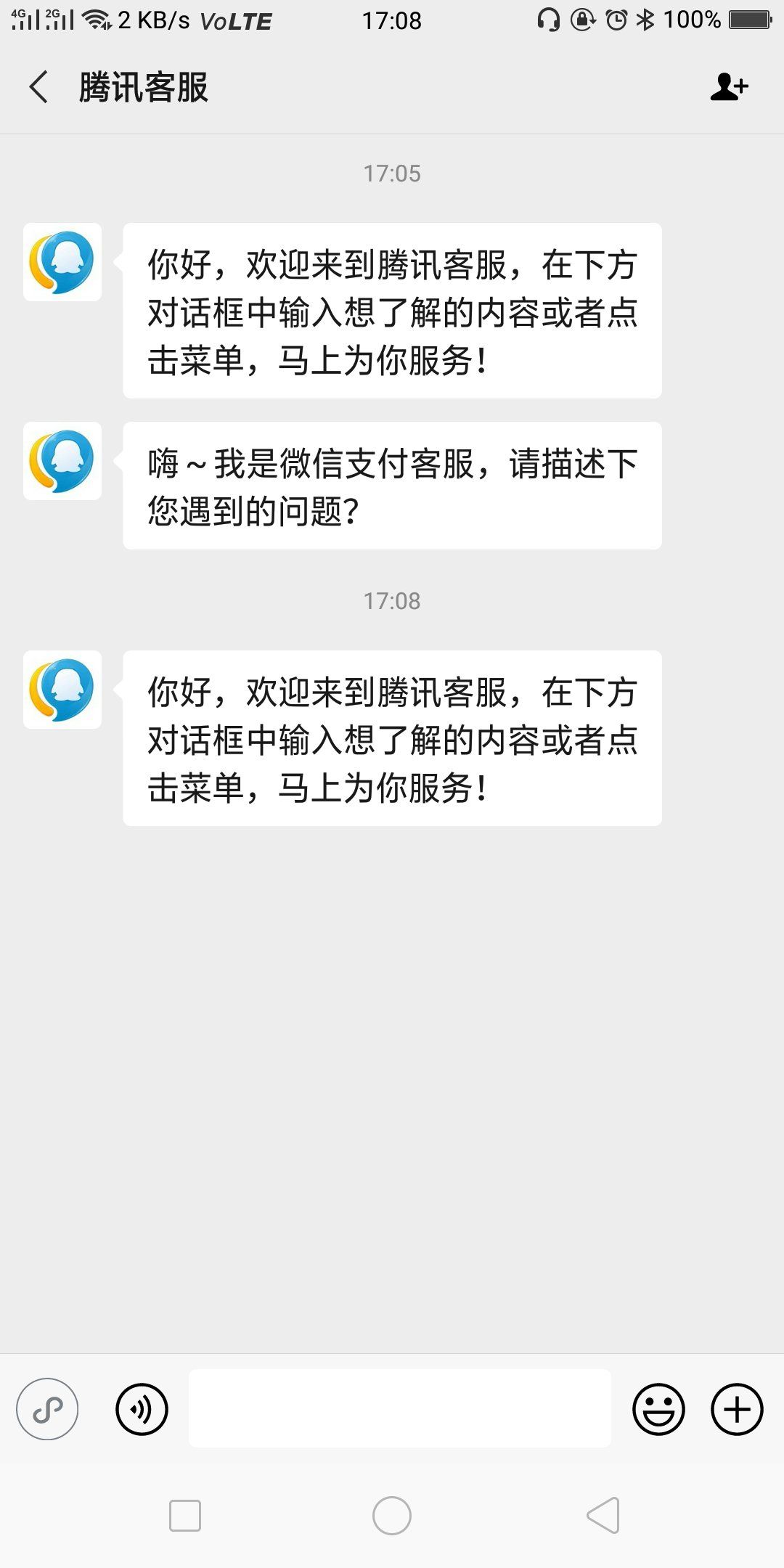Tap the system home button
The height and width of the screenshot is (1568, 784).
click(x=392, y=1516)
